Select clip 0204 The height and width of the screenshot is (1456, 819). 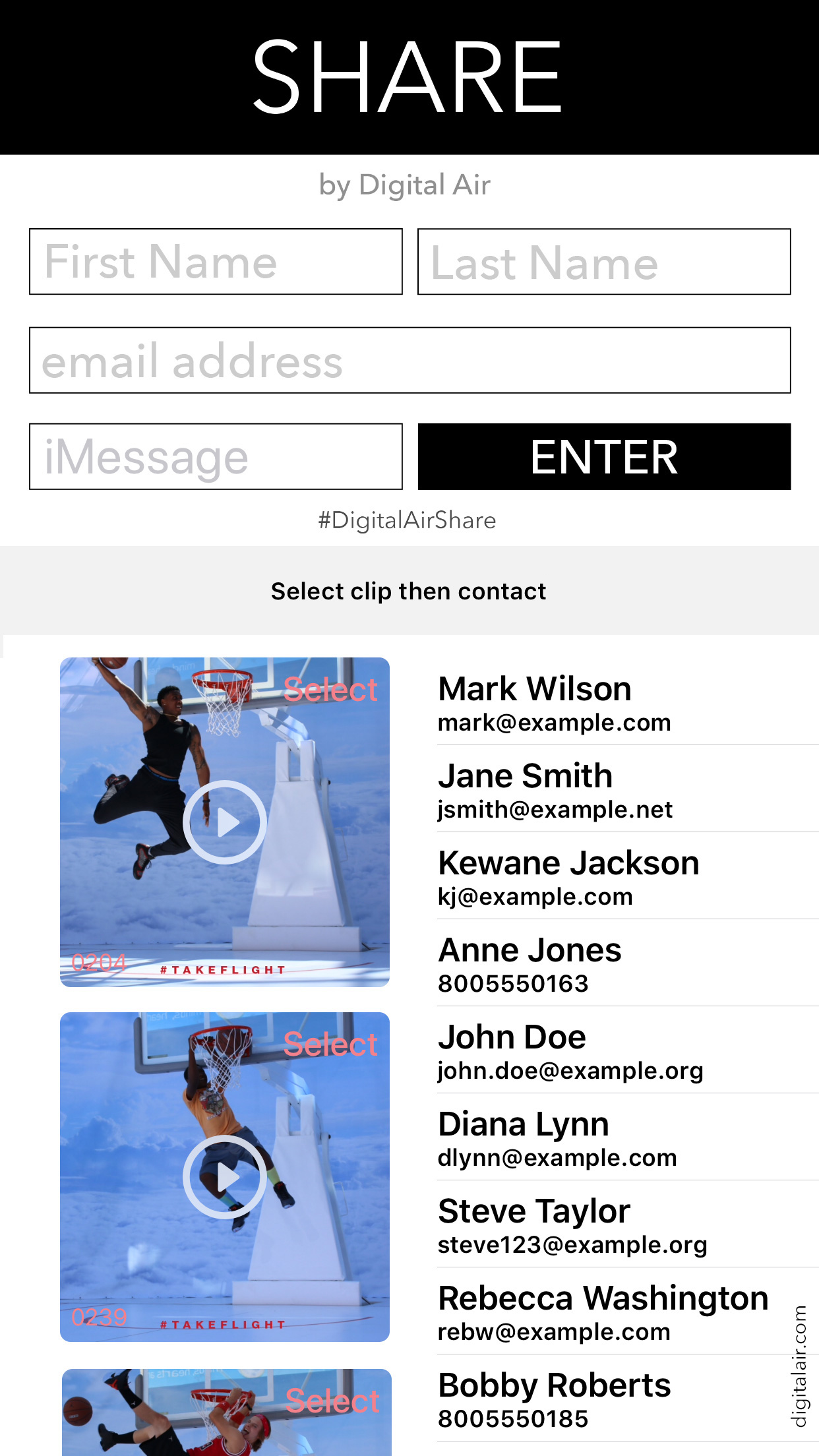click(x=330, y=690)
